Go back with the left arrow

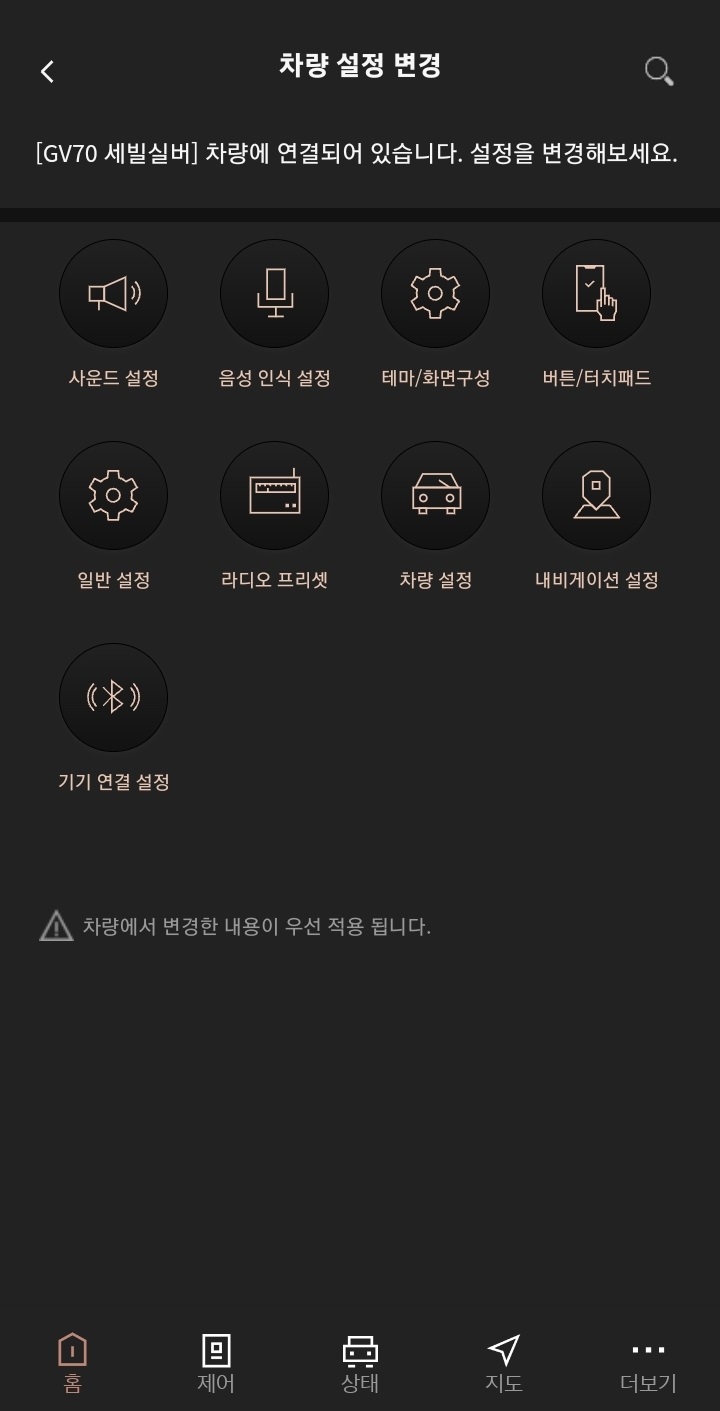coord(45,71)
